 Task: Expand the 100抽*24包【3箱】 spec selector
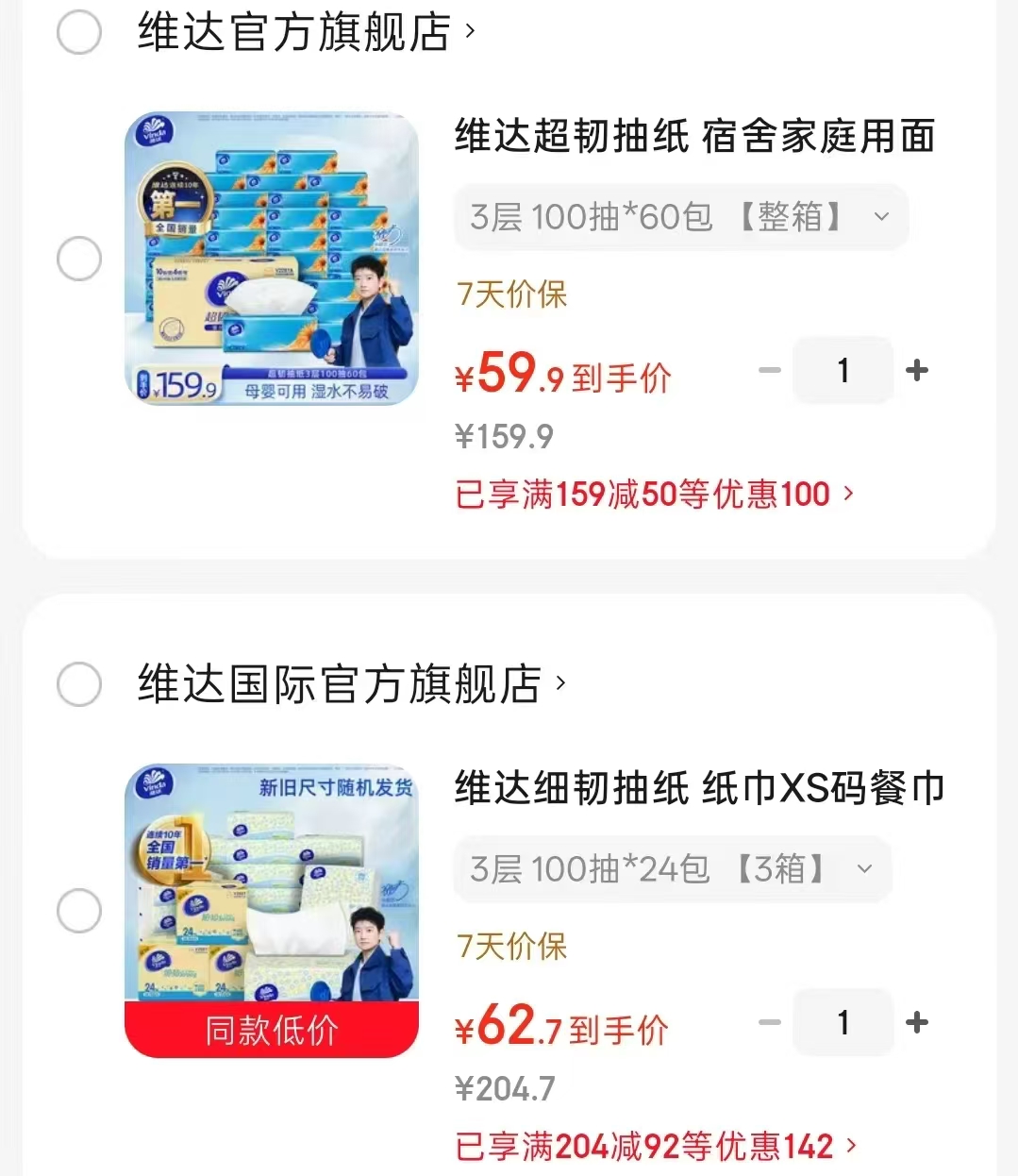[x=673, y=869]
